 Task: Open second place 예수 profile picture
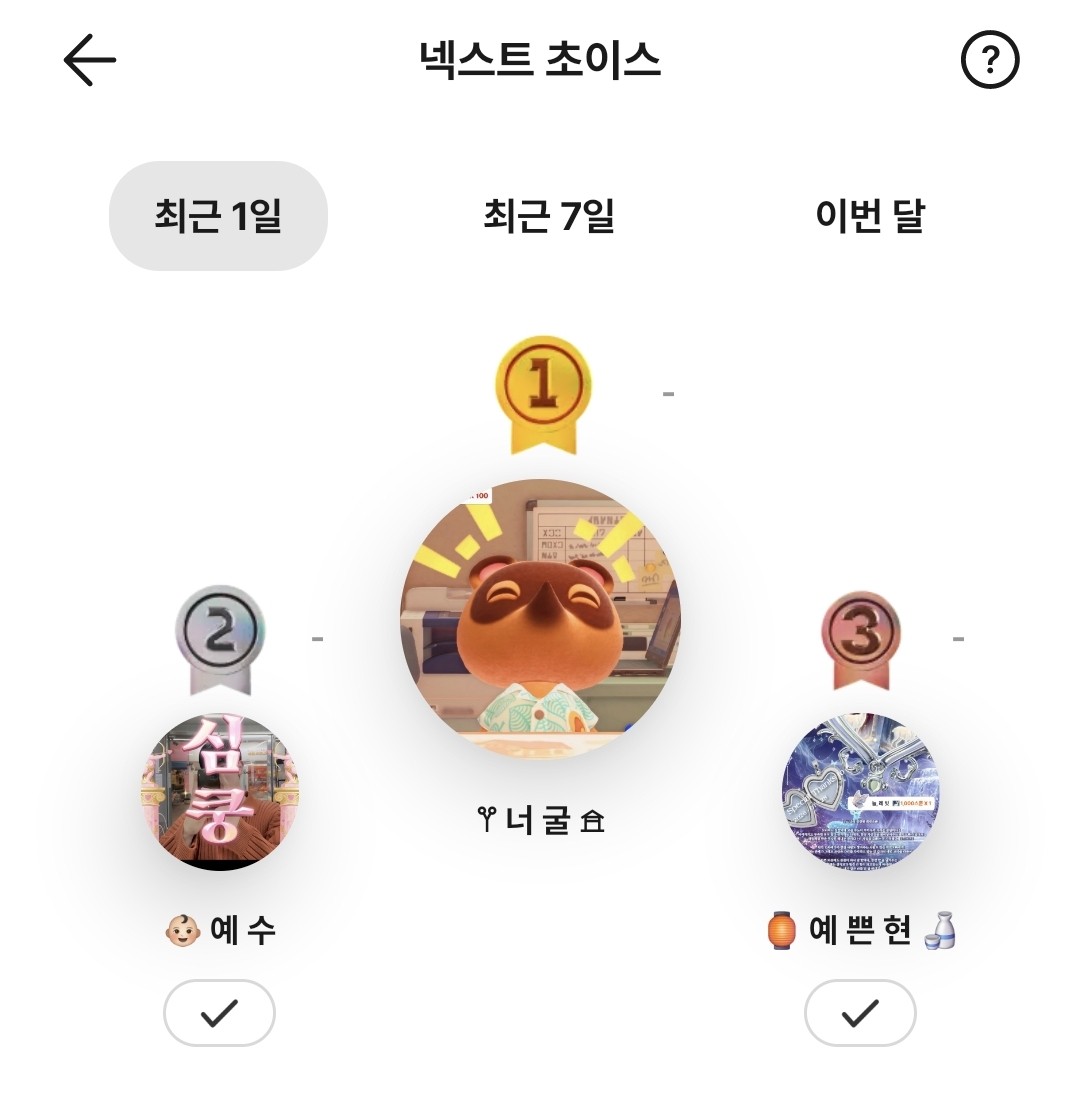[220, 792]
